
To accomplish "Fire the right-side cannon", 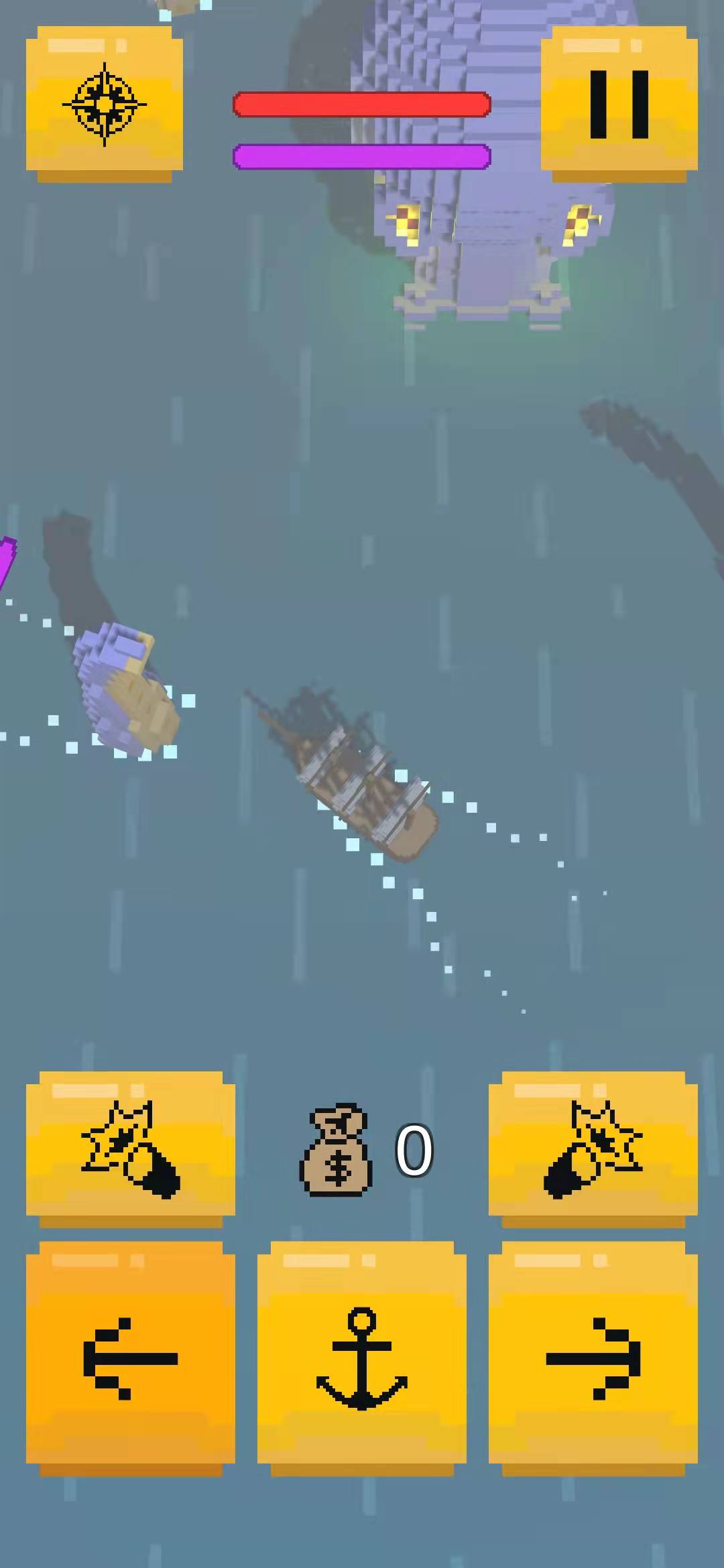I will click(x=593, y=1149).
